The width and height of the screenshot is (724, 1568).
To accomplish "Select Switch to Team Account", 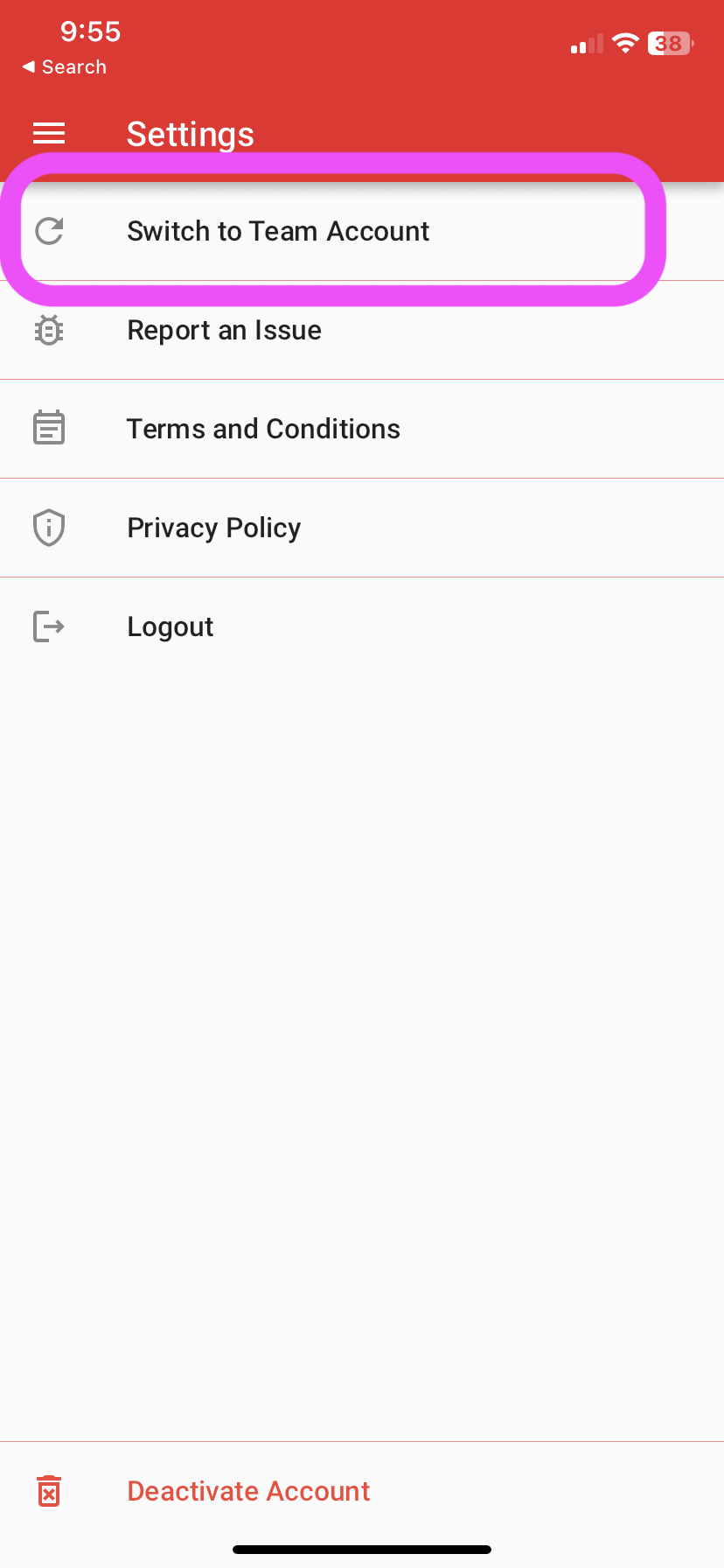I will [278, 231].
